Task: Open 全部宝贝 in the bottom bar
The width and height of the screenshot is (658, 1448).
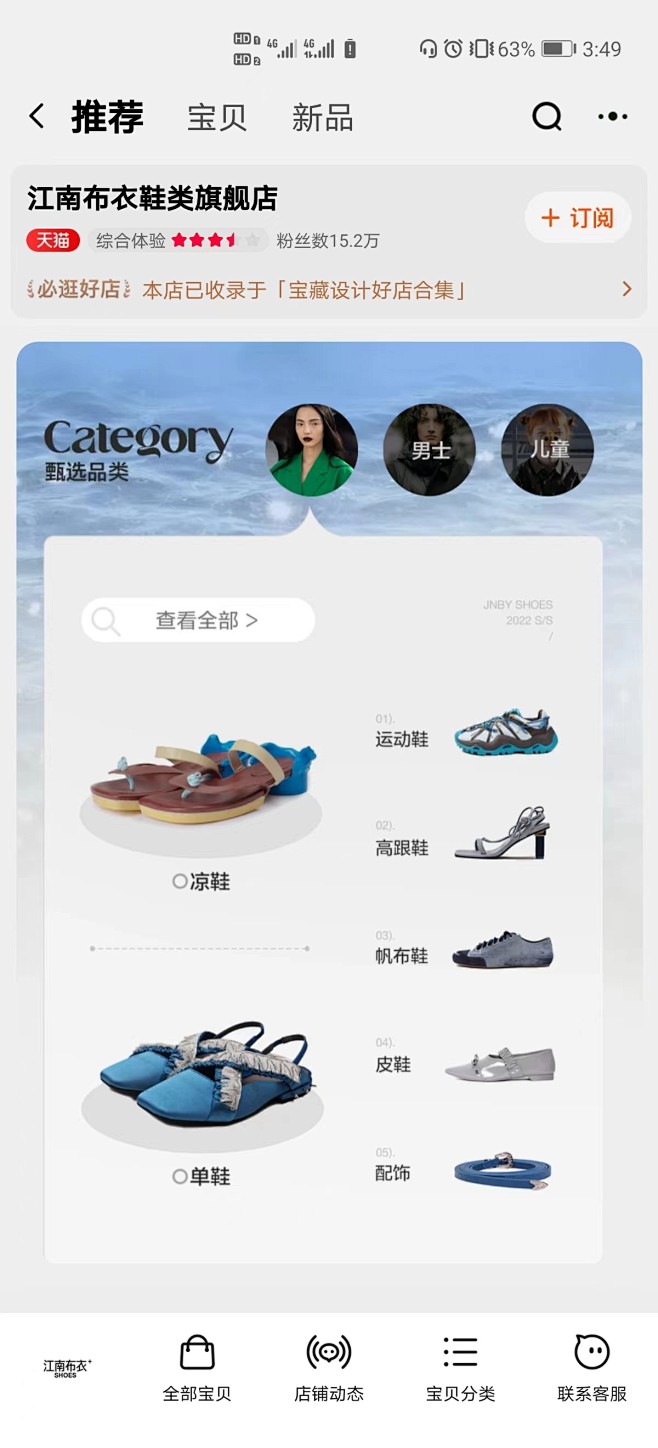Action: (197, 1368)
